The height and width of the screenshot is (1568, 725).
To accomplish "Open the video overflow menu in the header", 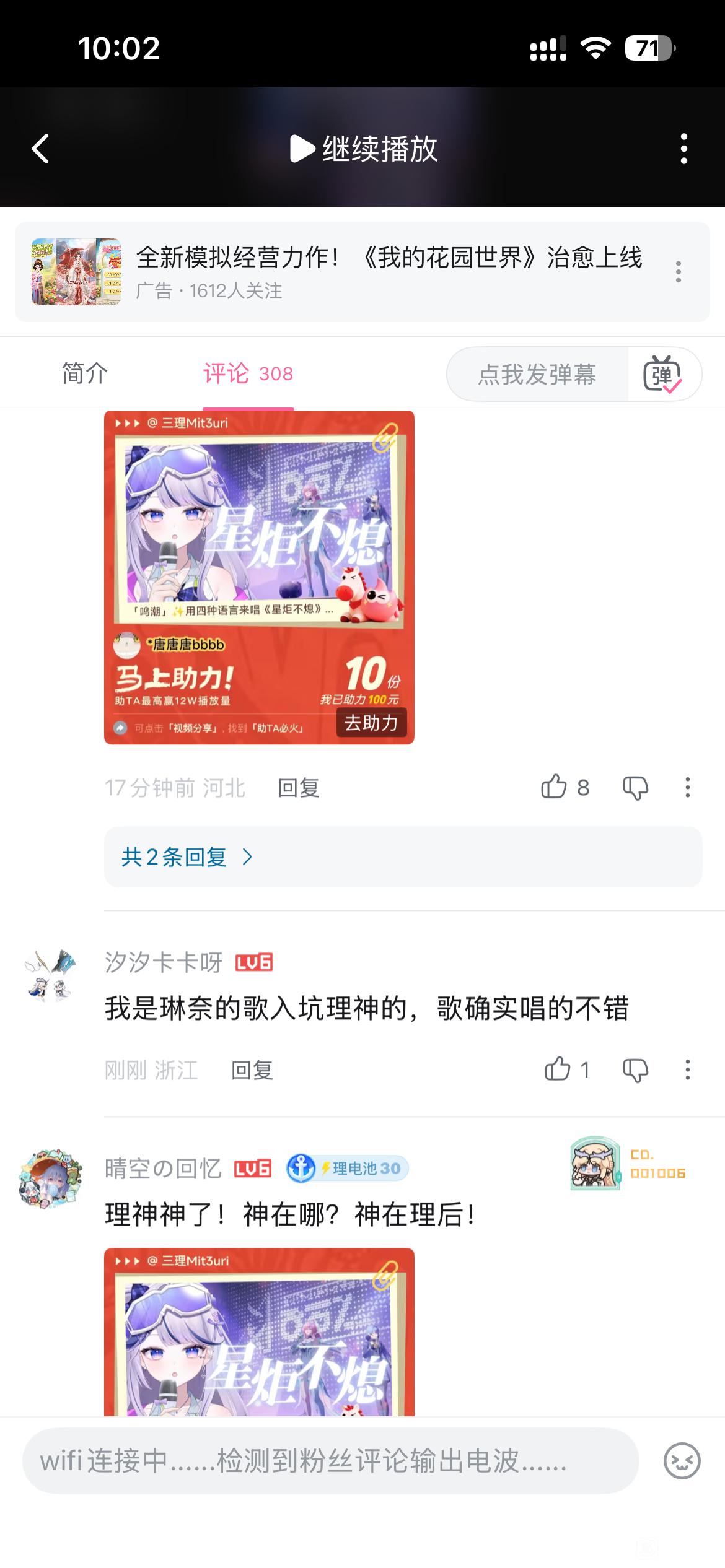I will (683, 149).
